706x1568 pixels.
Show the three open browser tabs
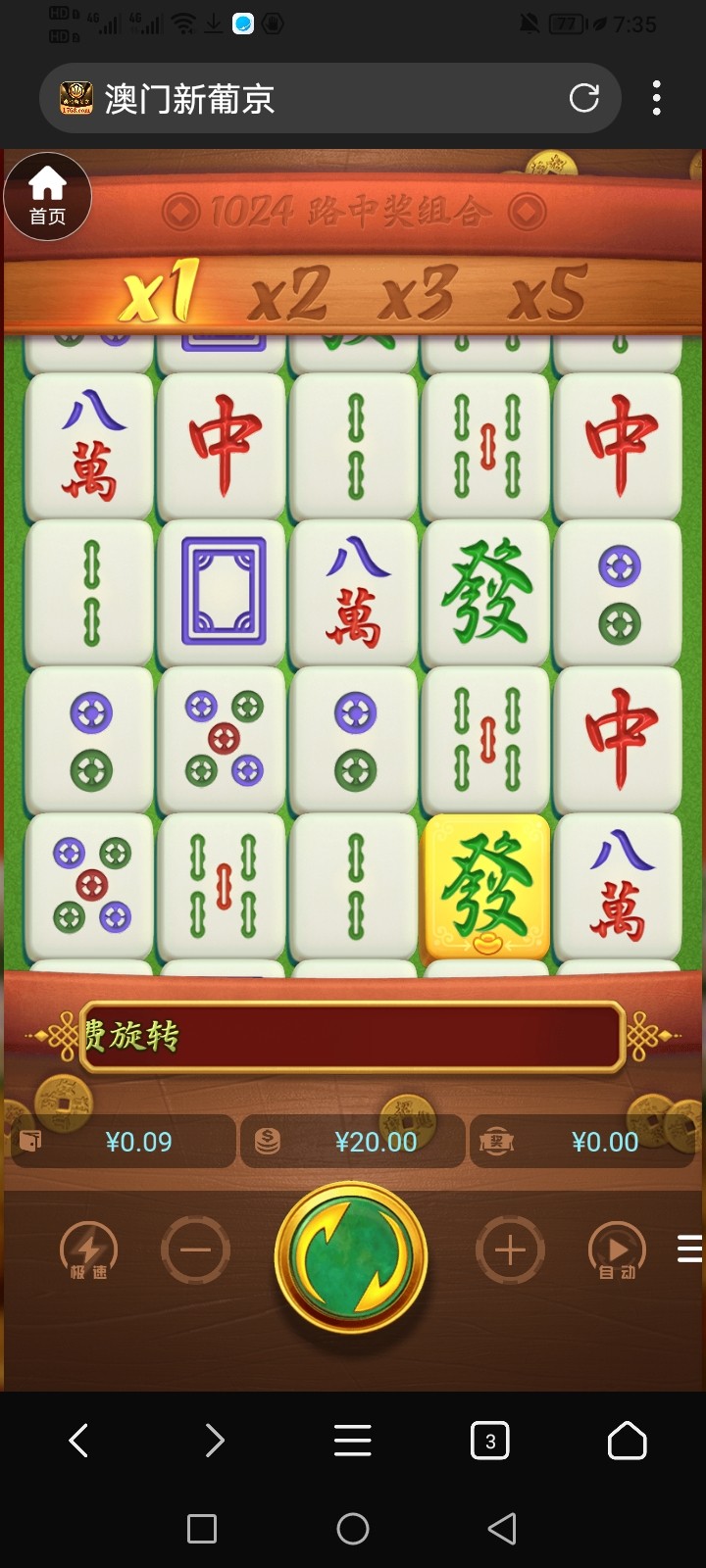coord(490,1441)
